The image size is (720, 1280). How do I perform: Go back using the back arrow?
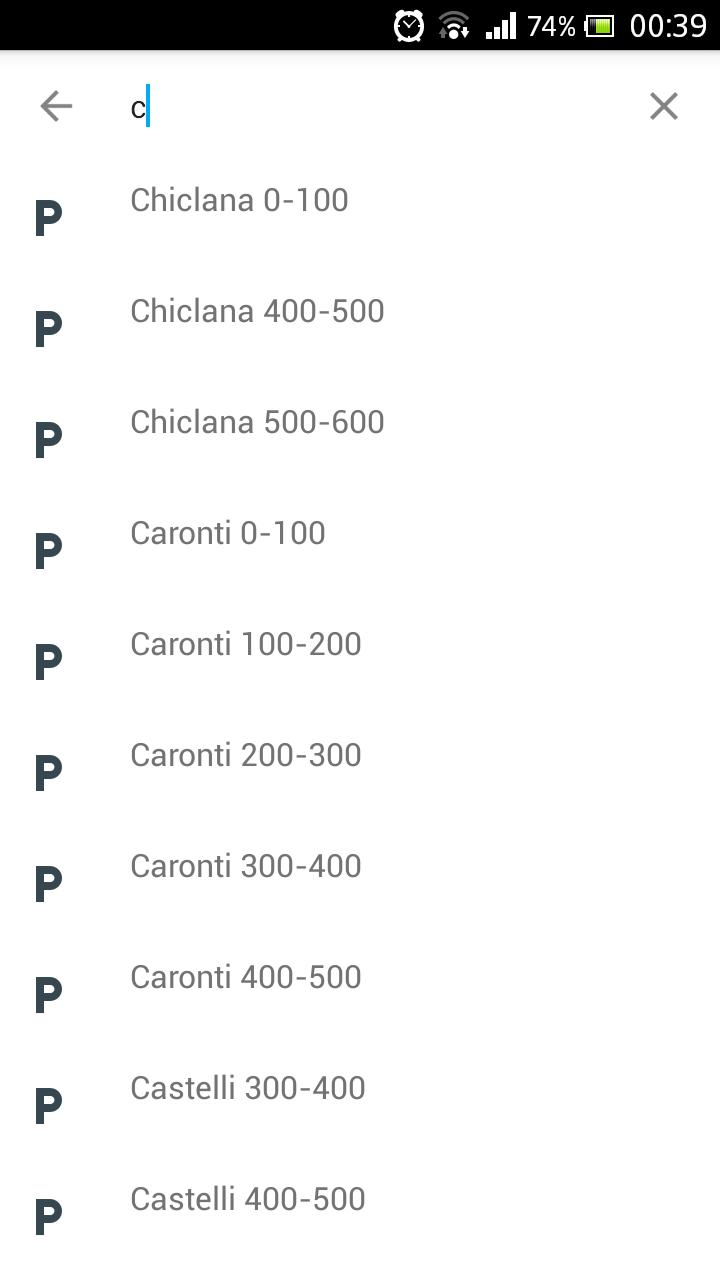click(56, 106)
